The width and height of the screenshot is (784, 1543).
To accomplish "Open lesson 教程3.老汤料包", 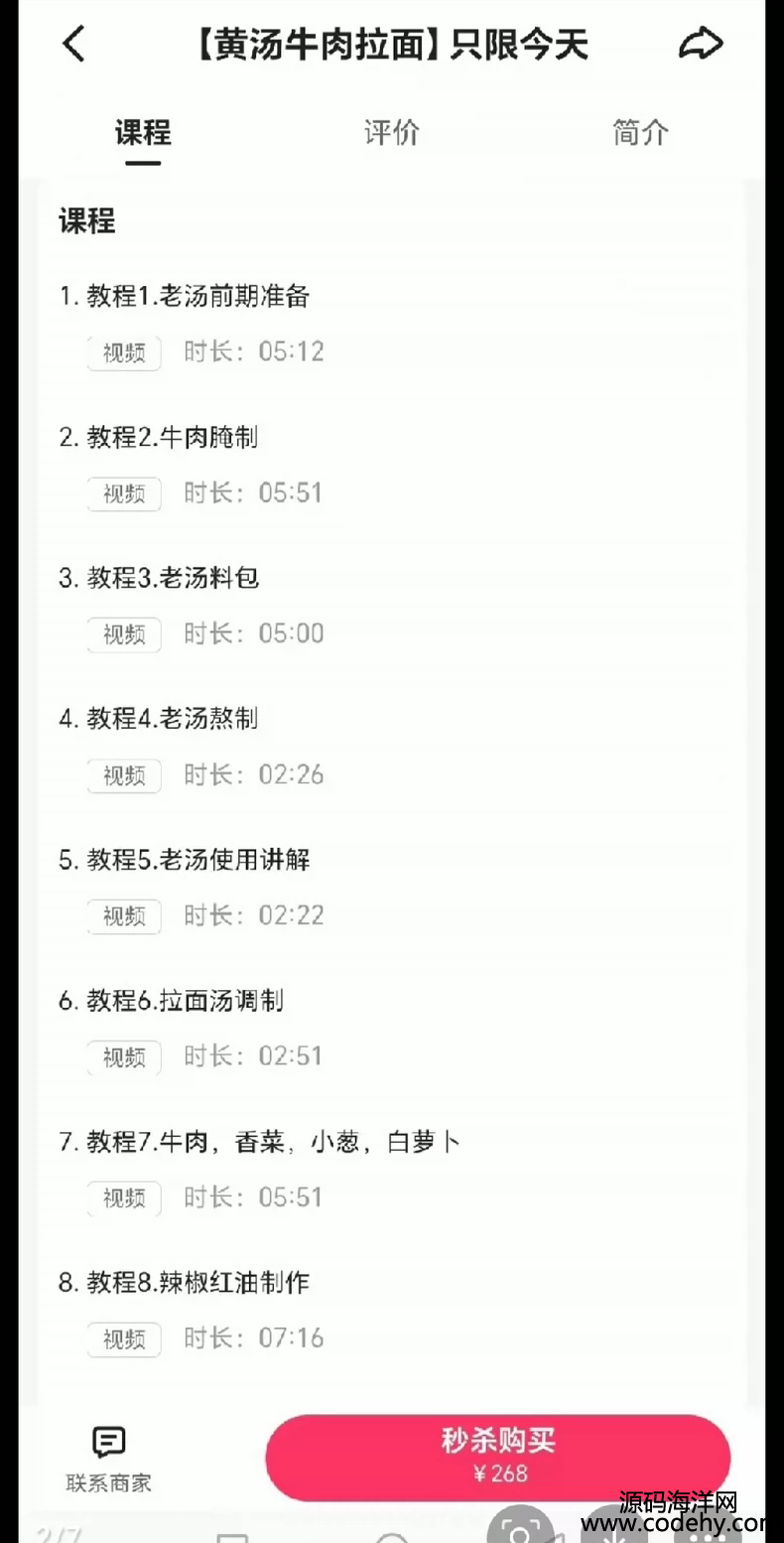I will pyautogui.click(x=159, y=578).
